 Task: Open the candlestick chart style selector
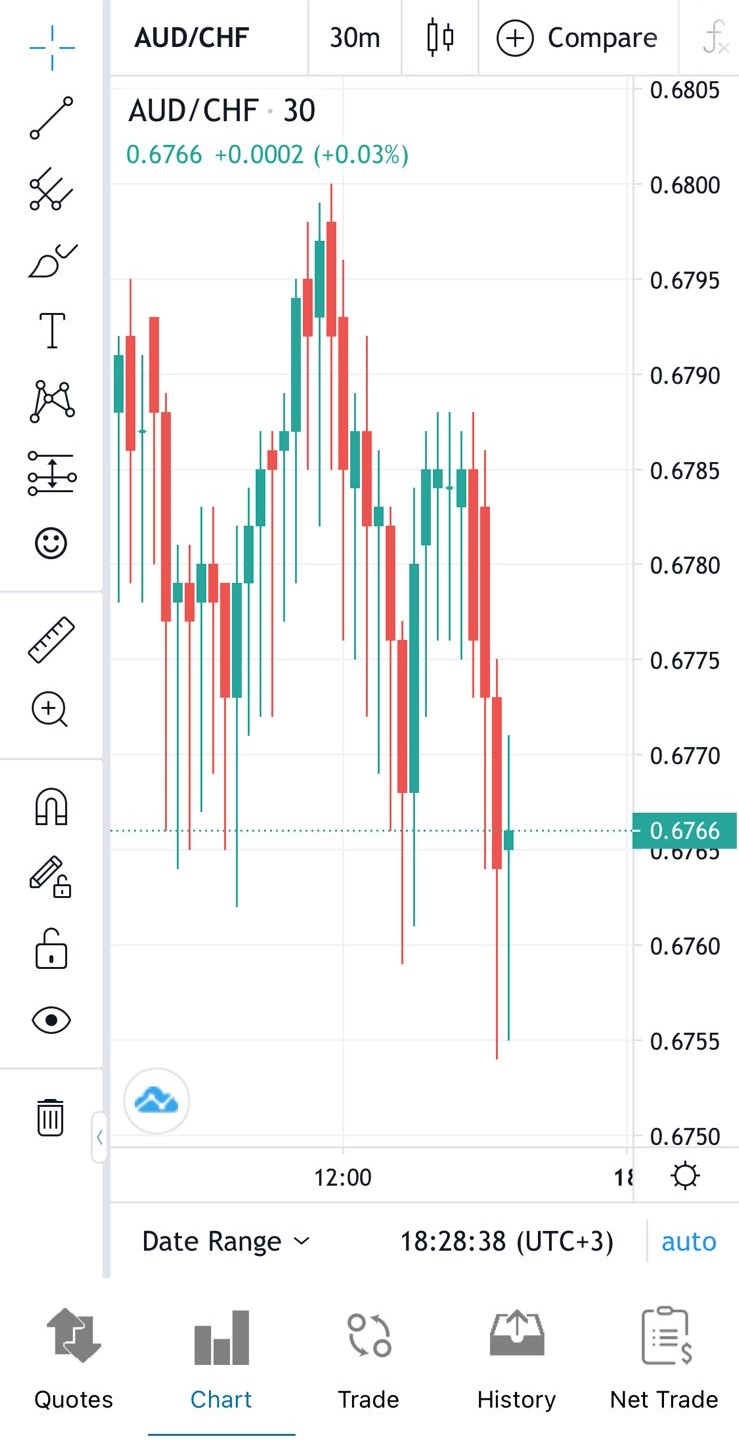coord(440,39)
